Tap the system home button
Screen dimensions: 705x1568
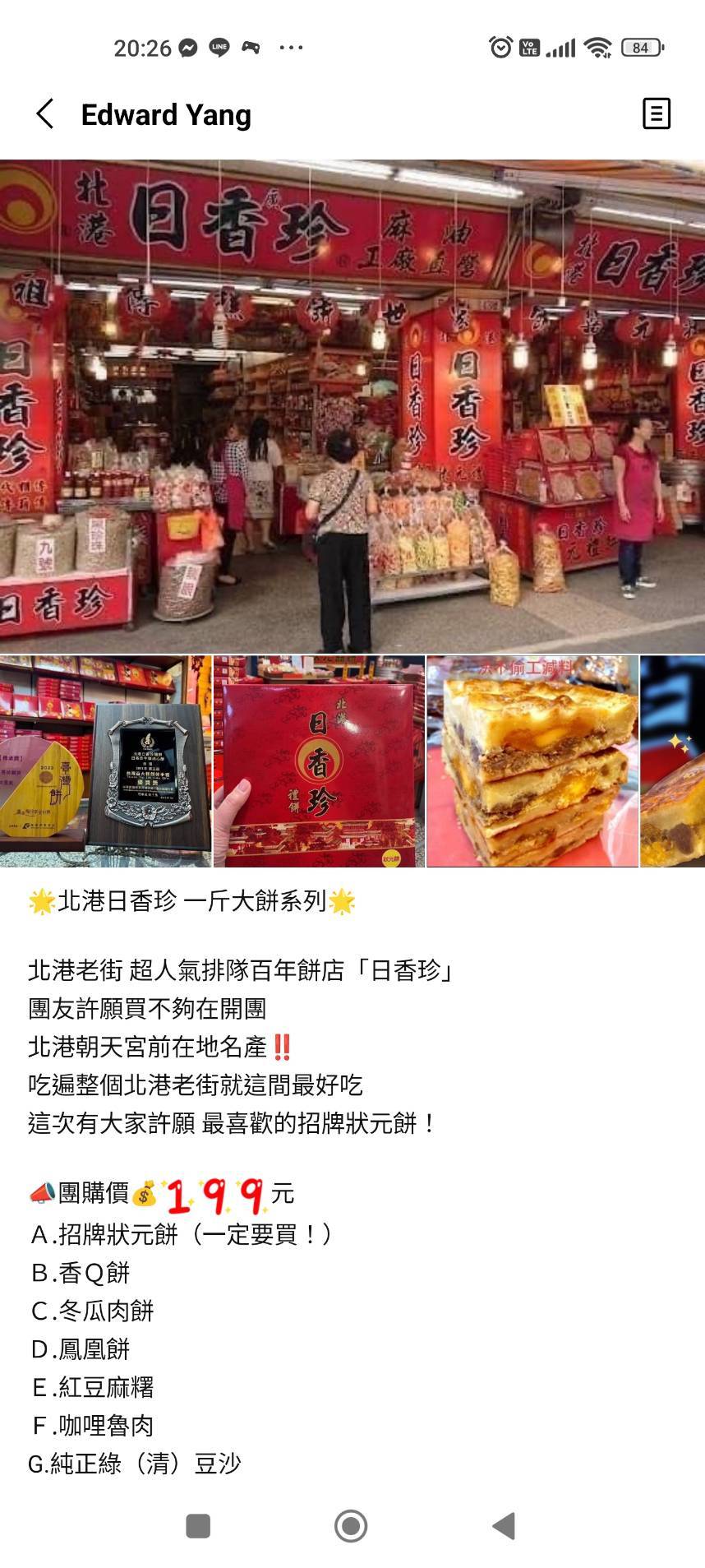coord(351,1526)
